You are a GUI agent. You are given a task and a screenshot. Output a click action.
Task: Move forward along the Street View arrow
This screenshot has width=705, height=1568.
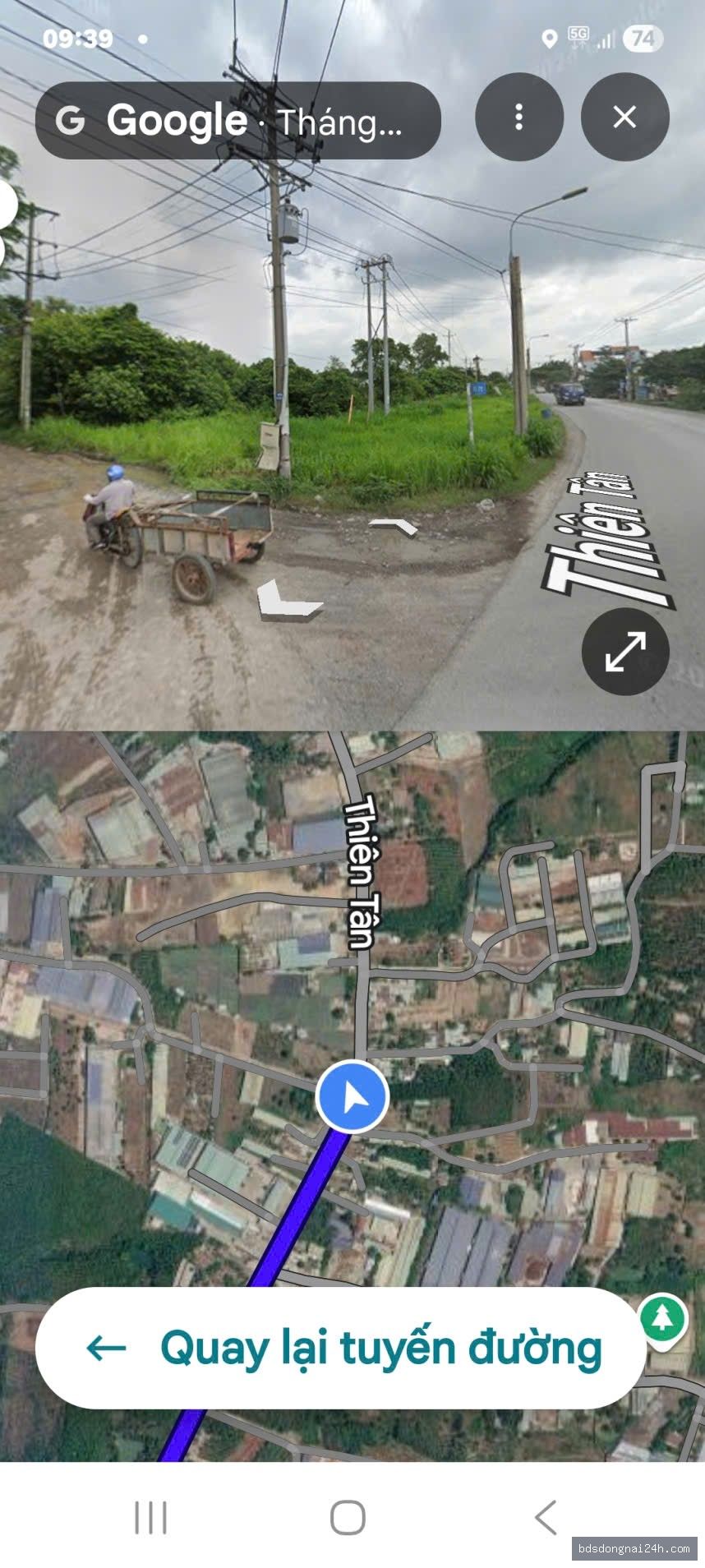(393, 527)
